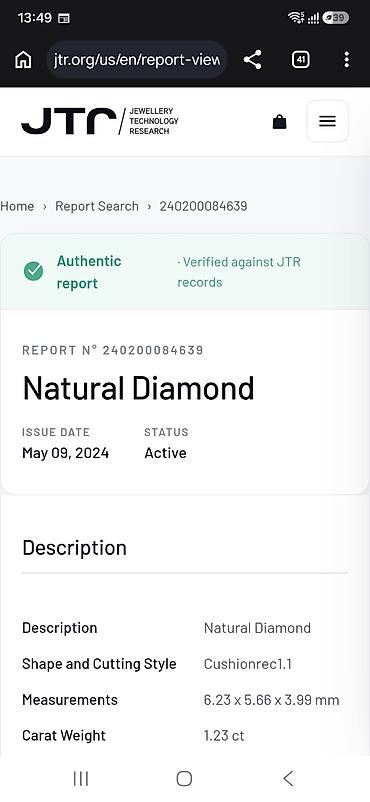Share this report page
Screen dimensions: 370x802
[252, 60]
